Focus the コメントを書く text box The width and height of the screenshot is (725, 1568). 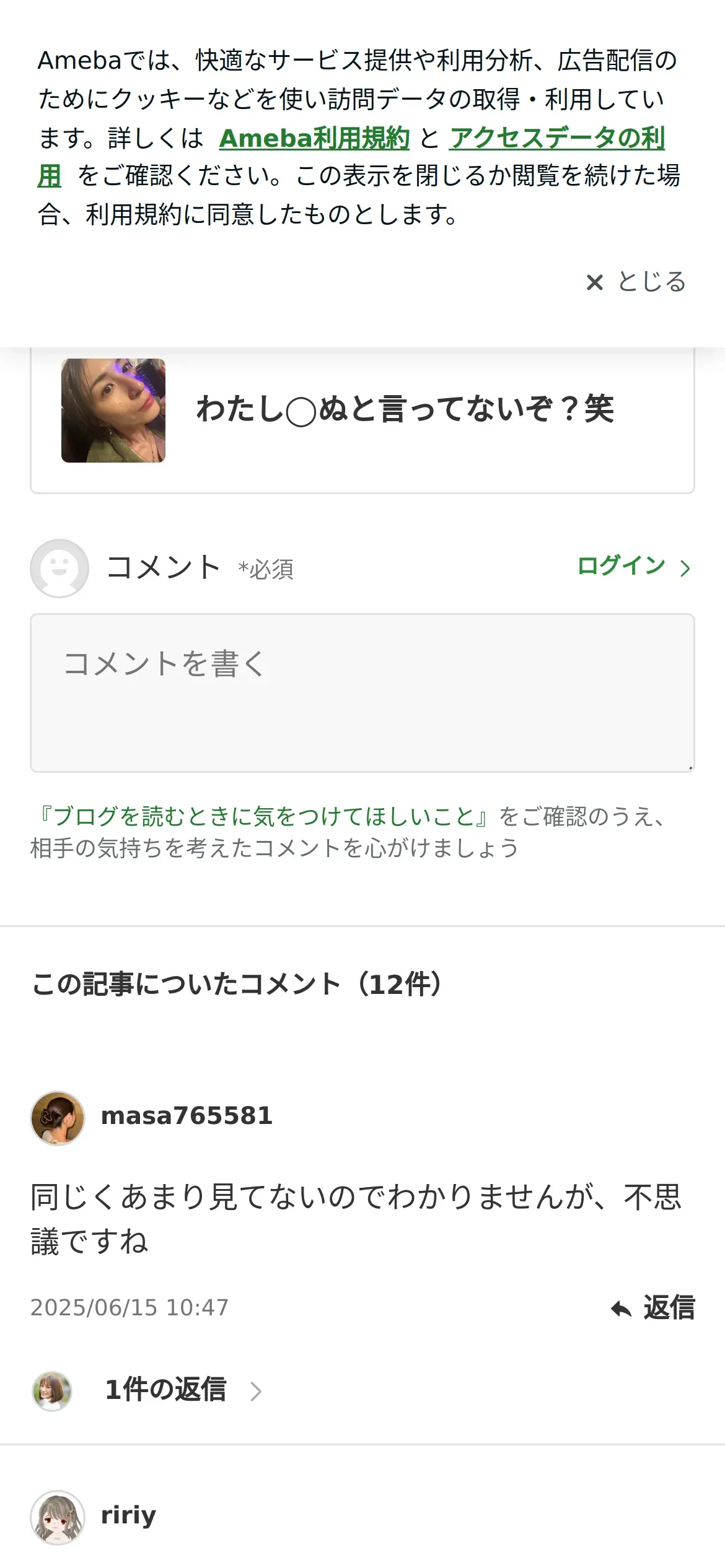[362, 693]
